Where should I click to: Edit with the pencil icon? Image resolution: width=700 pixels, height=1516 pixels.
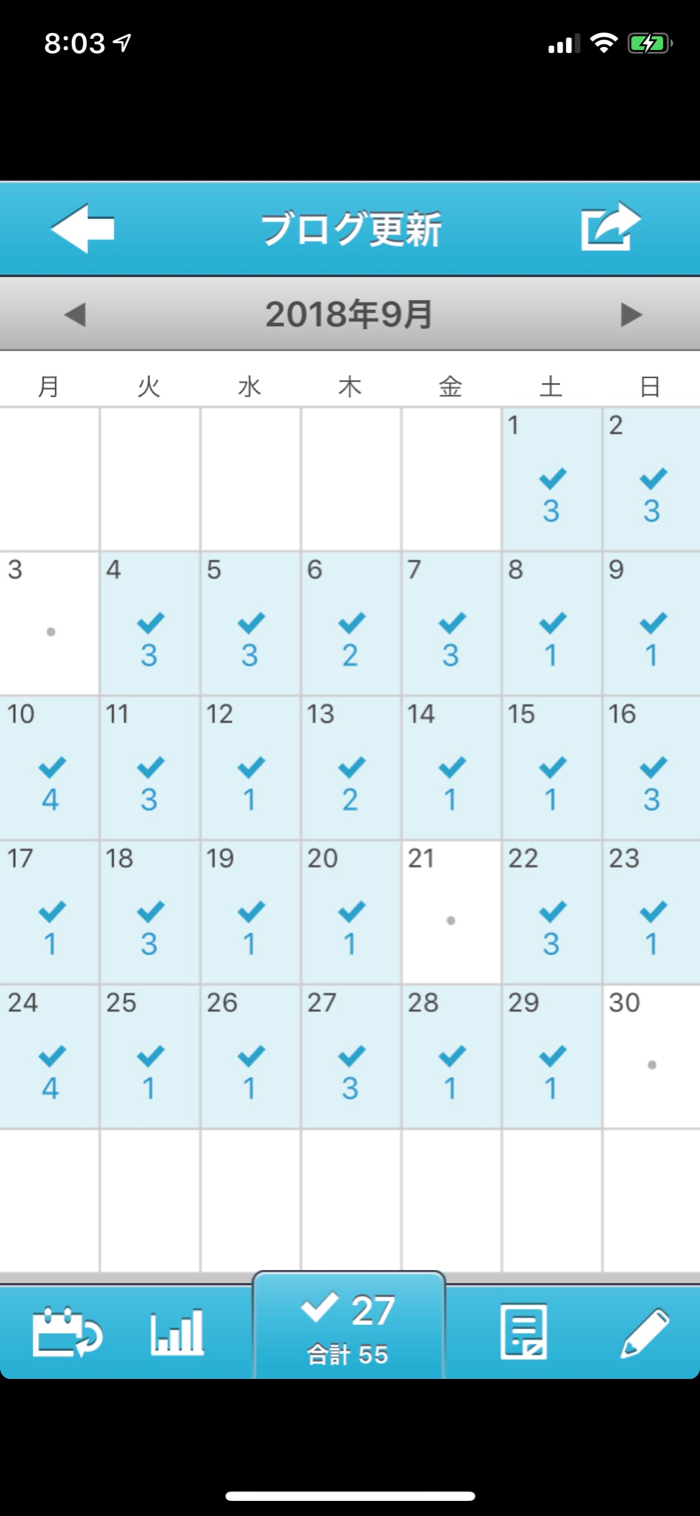(x=645, y=1333)
